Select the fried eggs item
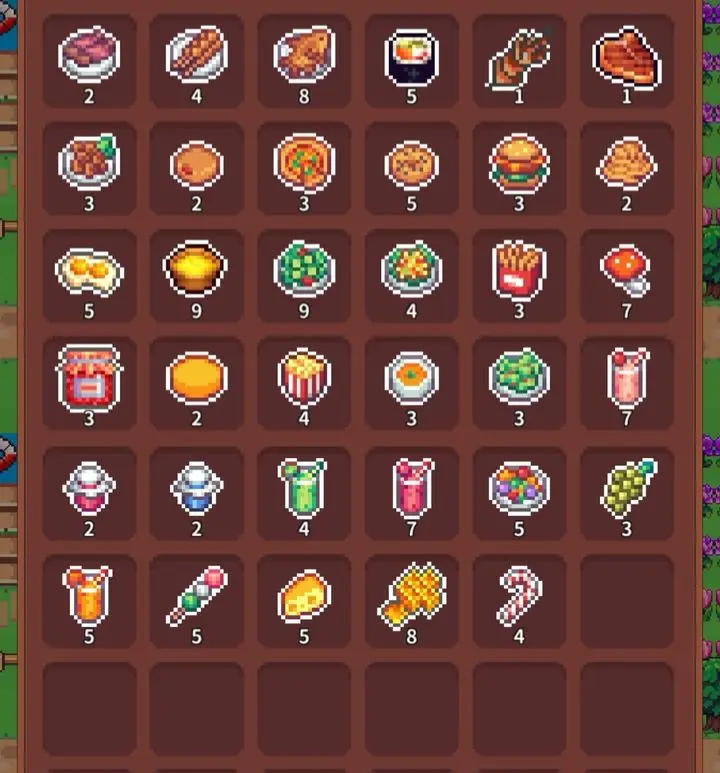 (89, 271)
